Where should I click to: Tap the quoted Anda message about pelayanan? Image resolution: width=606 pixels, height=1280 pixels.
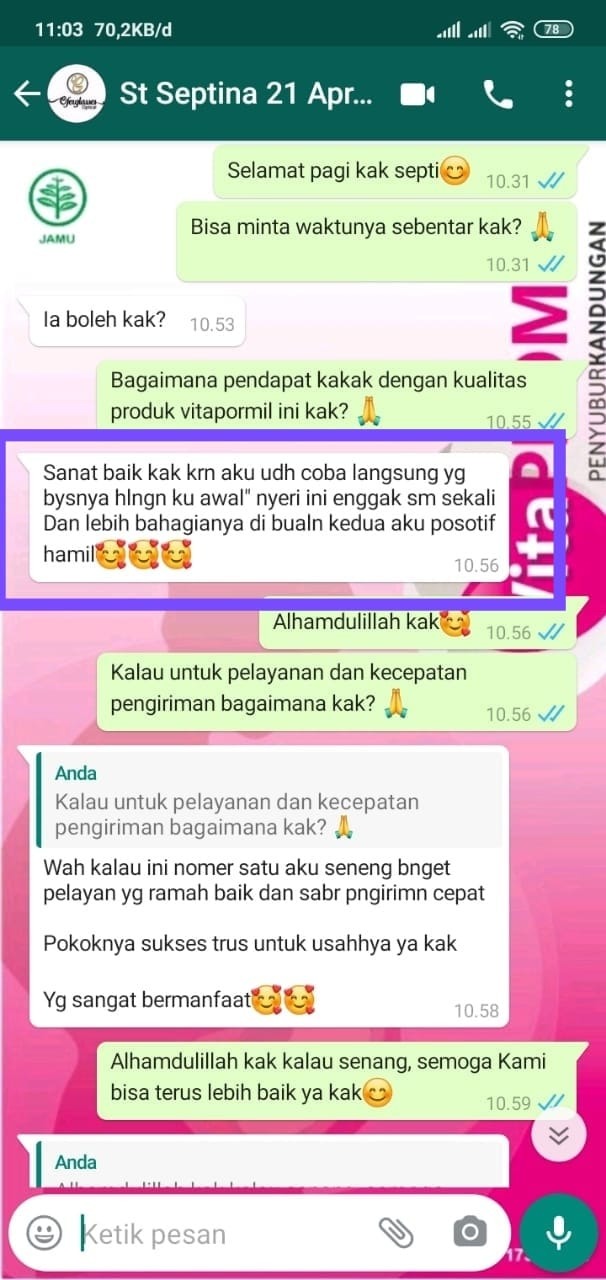[x=270, y=801]
